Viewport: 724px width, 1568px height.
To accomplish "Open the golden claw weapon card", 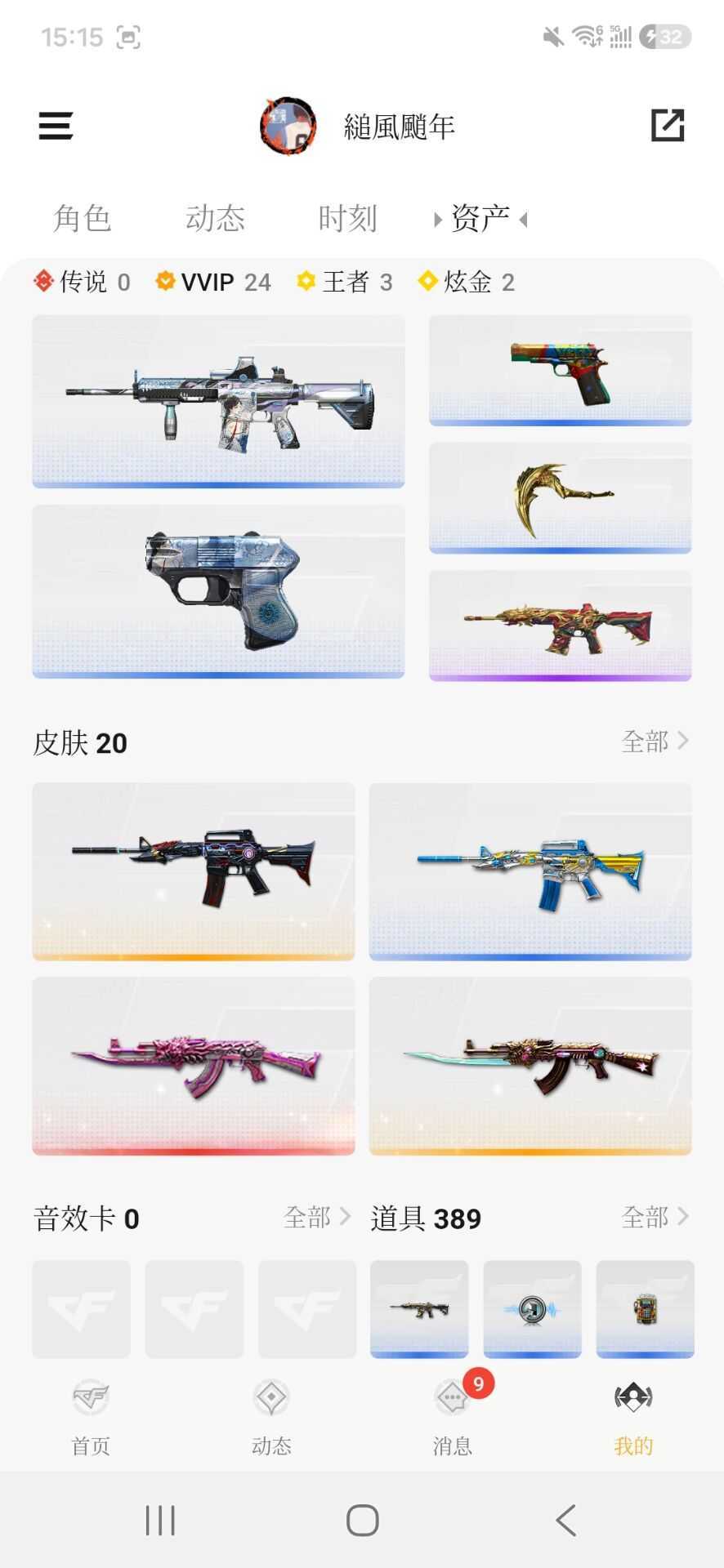I will (x=561, y=498).
